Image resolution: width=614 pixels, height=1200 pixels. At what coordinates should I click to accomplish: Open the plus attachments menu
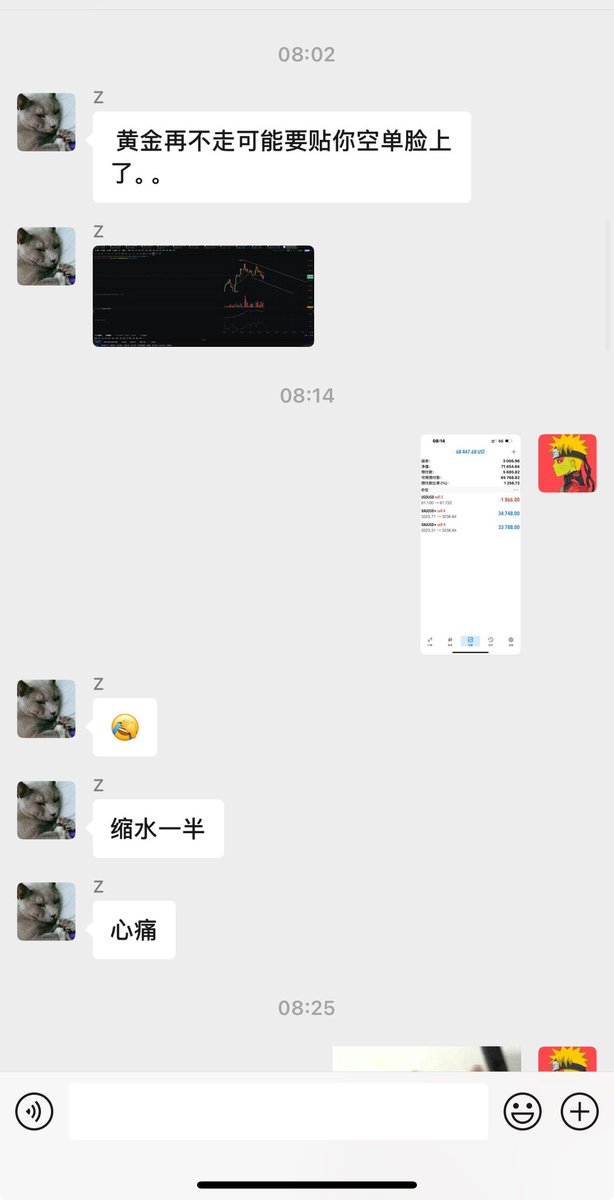(579, 1111)
